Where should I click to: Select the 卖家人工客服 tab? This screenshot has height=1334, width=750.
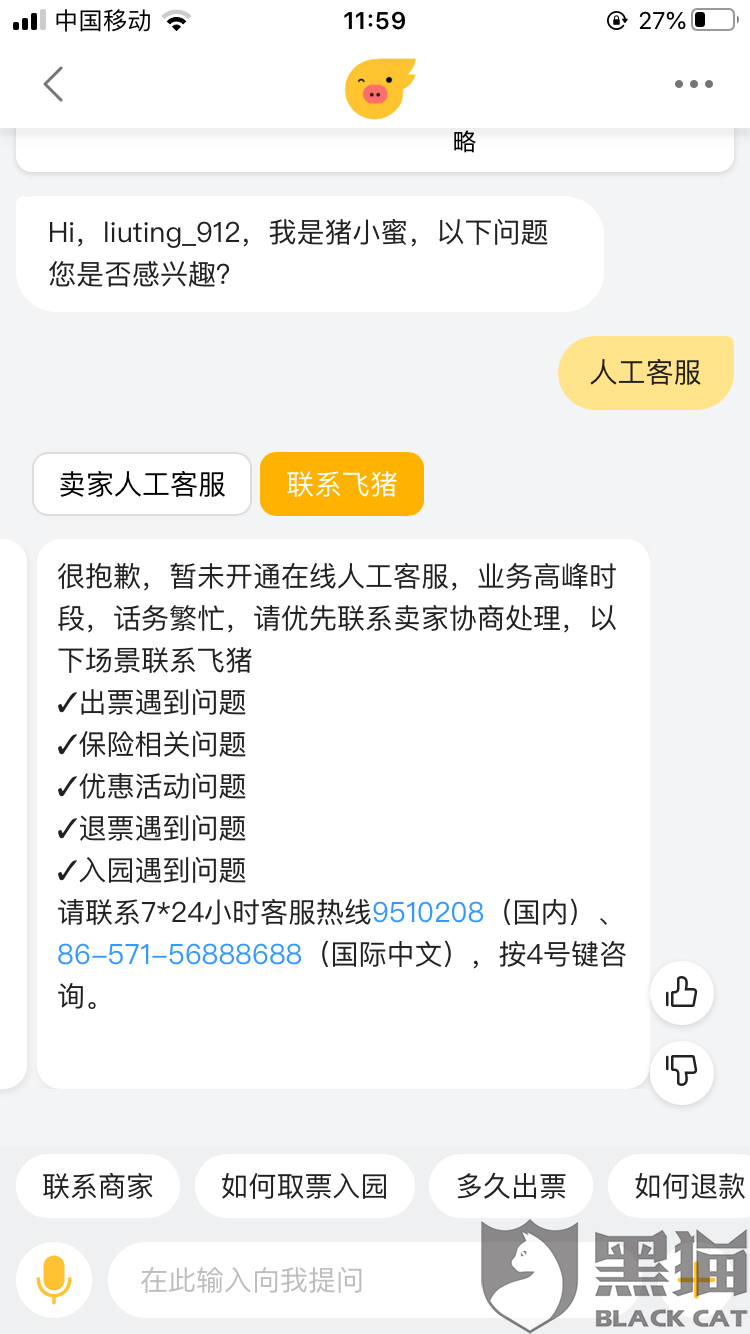click(142, 484)
